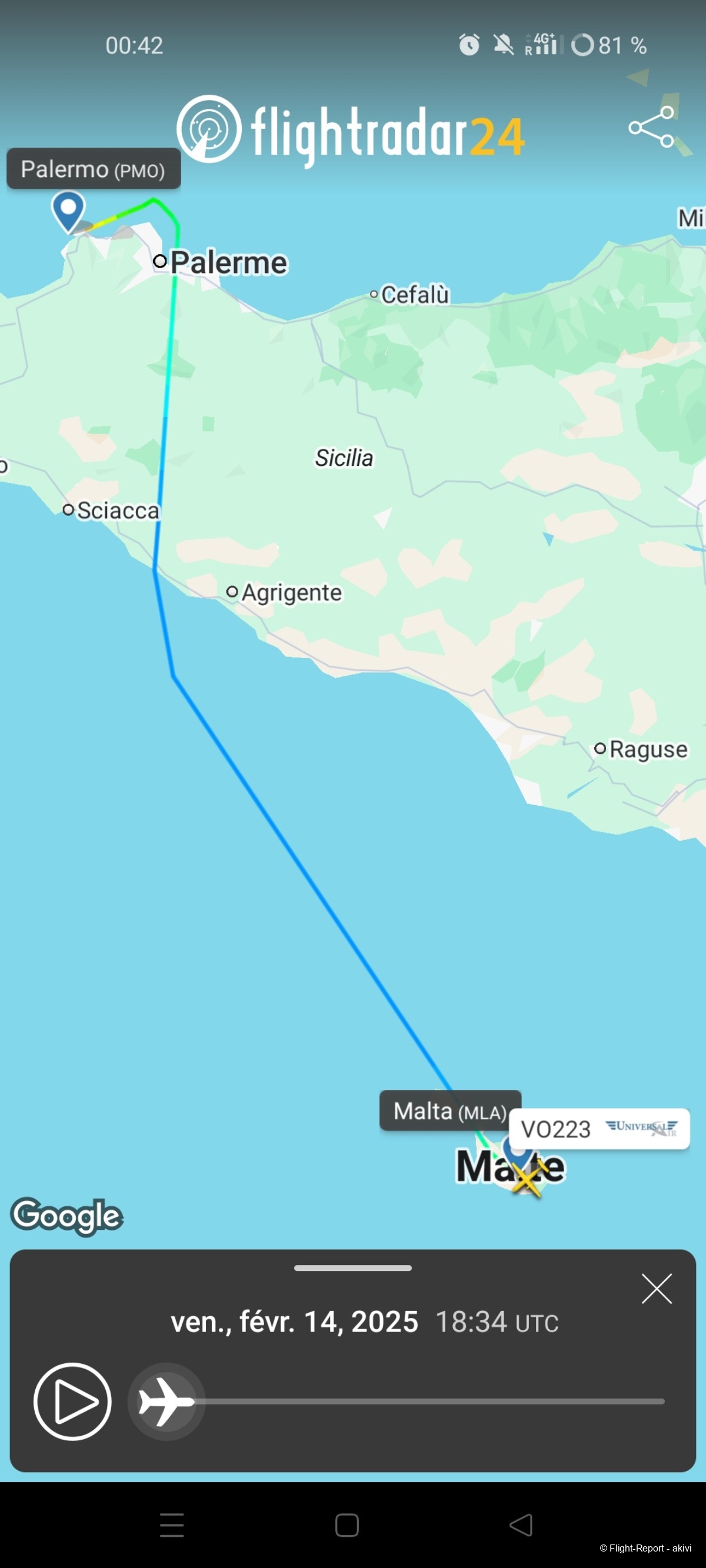Open the VO223 flight label
Viewport: 706px width, 1568px height.
[x=599, y=1129]
